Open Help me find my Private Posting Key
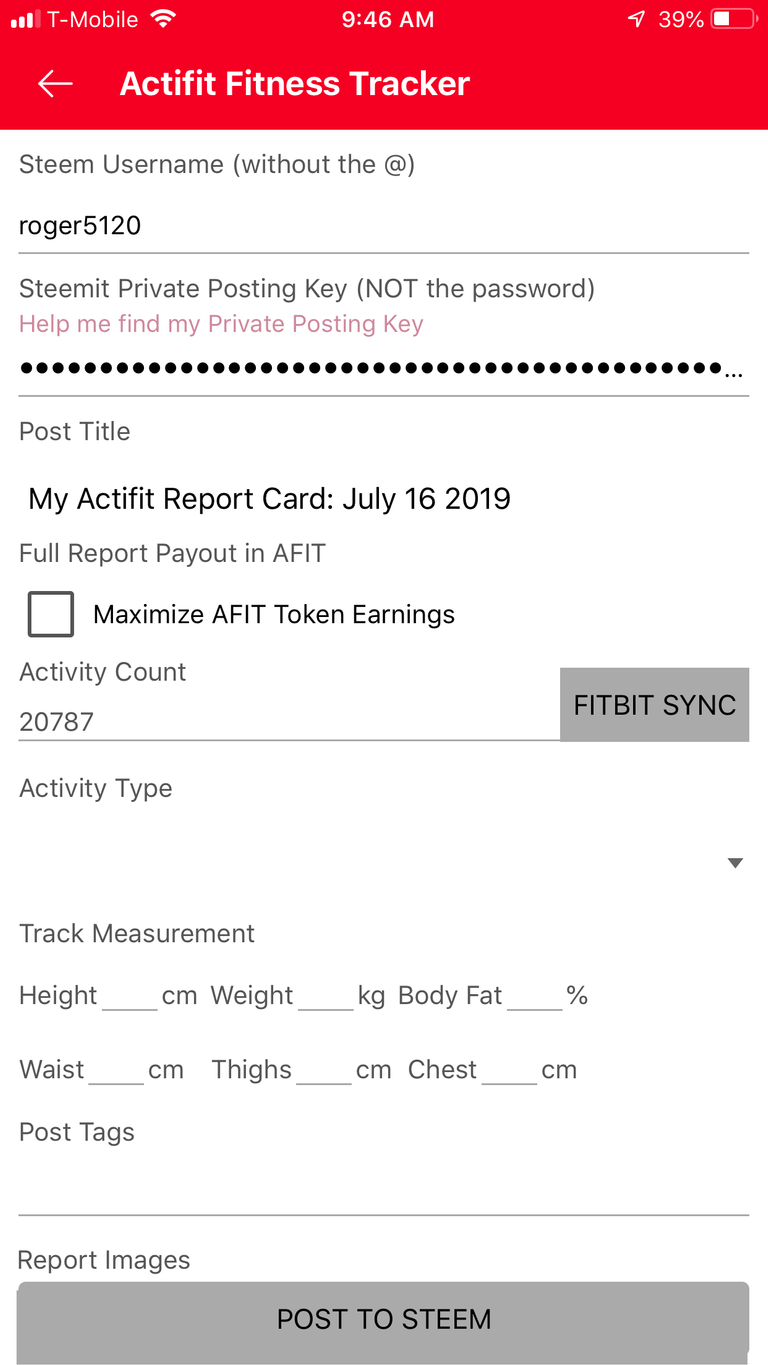The height and width of the screenshot is (1365, 768). tap(221, 324)
